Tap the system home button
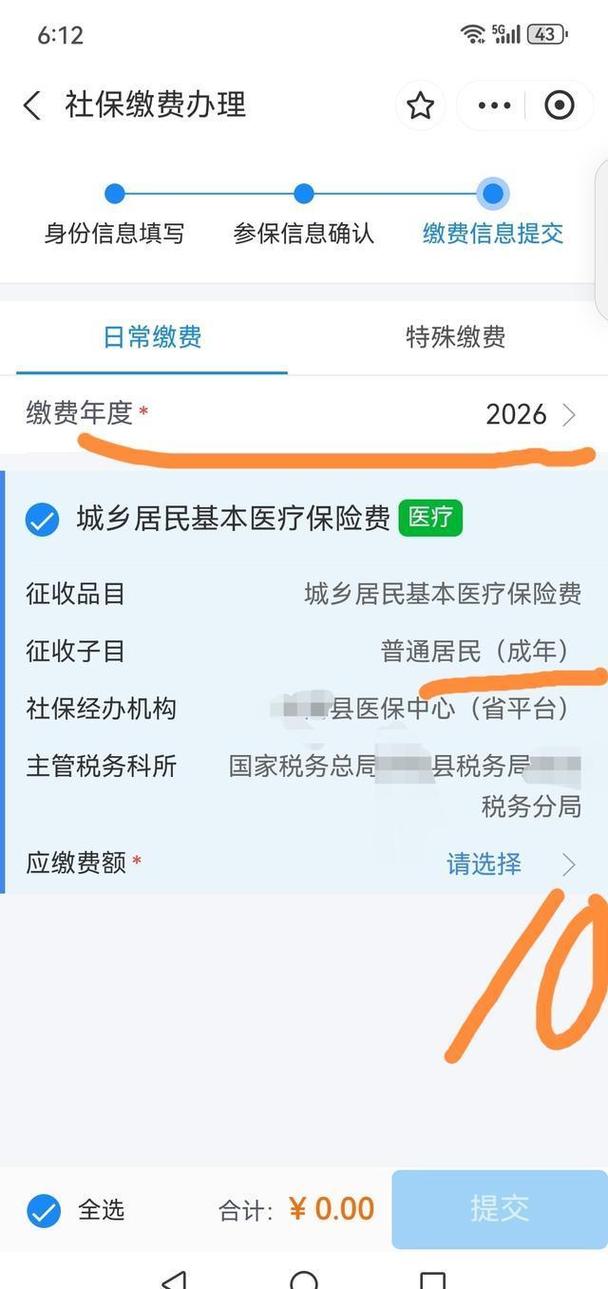The height and width of the screenshot is (1289, 608). coord(304,1280)
